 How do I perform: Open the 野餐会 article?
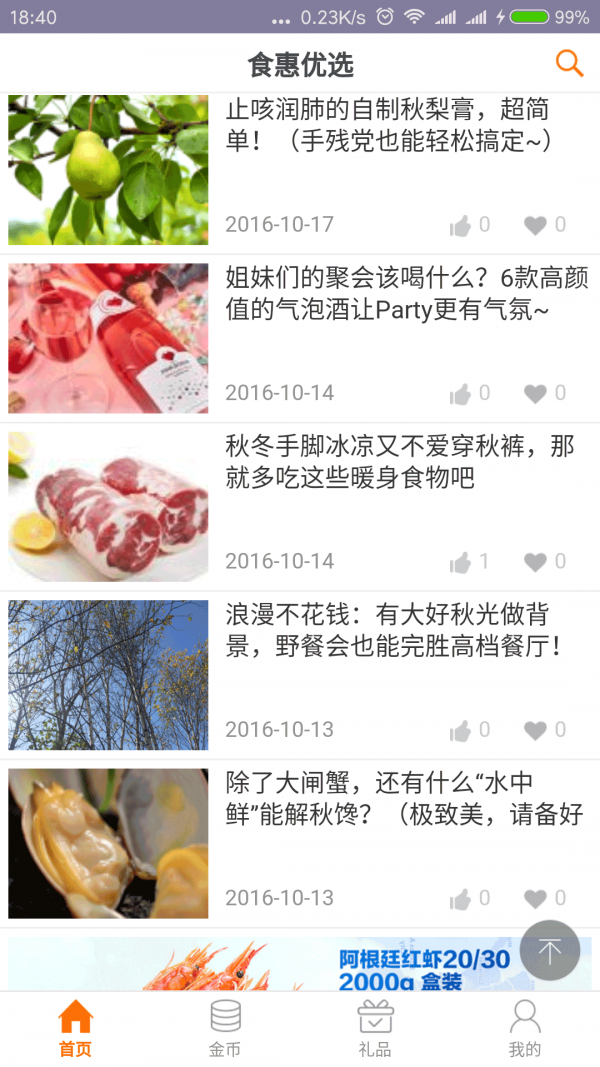[390, 631]
